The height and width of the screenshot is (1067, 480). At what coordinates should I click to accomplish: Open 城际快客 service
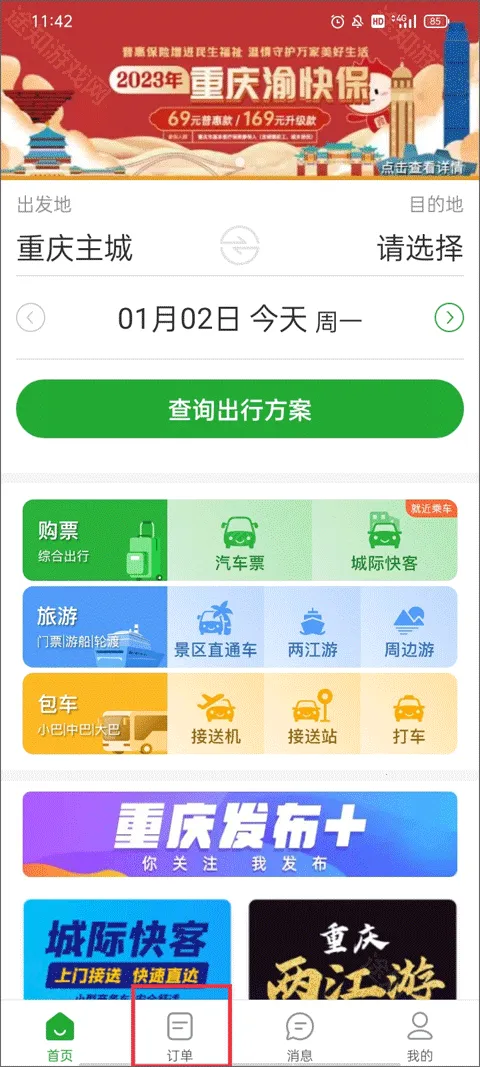coord(384,540)
